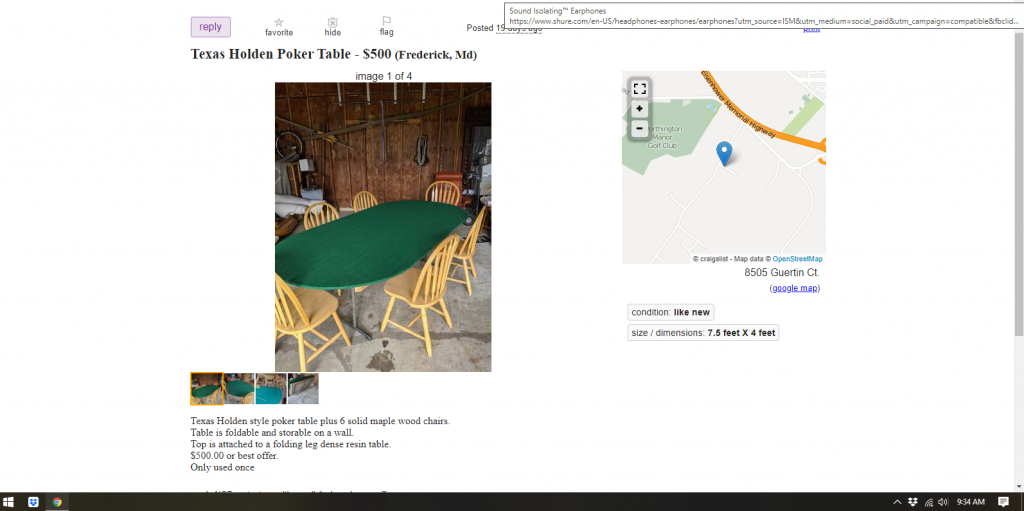
Task: Open the Windows Start menu
Action: point(10,501)
